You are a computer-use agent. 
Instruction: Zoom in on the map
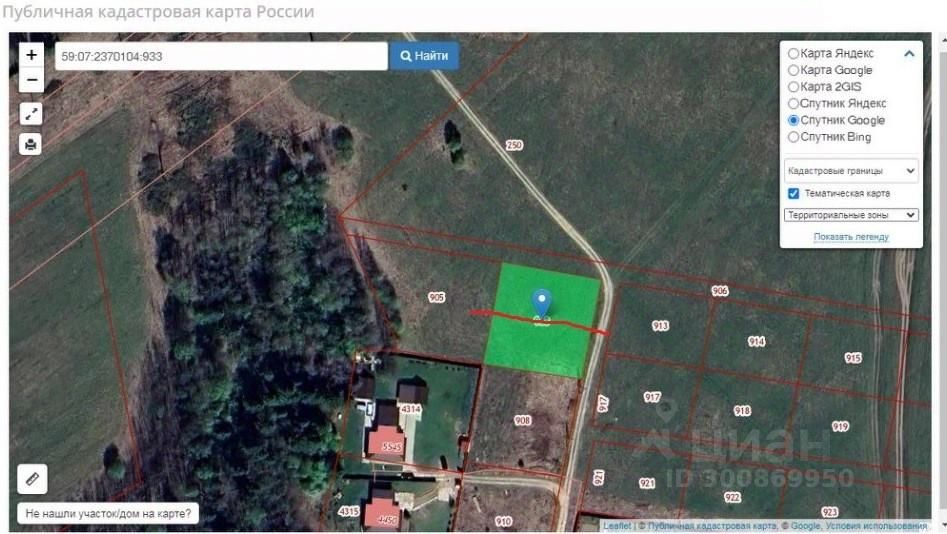tap(31, 55)
